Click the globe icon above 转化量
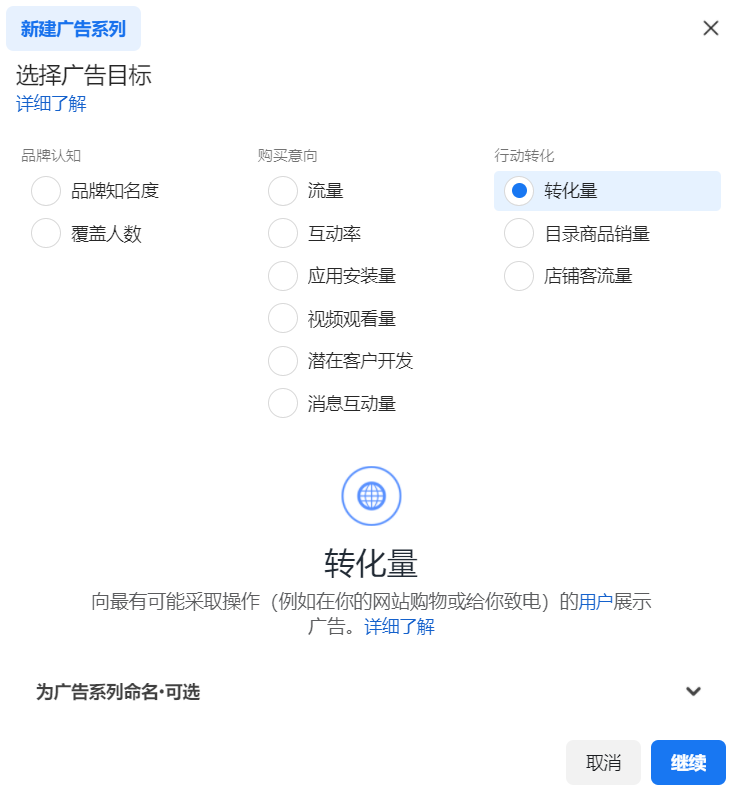 coord(371,495)
